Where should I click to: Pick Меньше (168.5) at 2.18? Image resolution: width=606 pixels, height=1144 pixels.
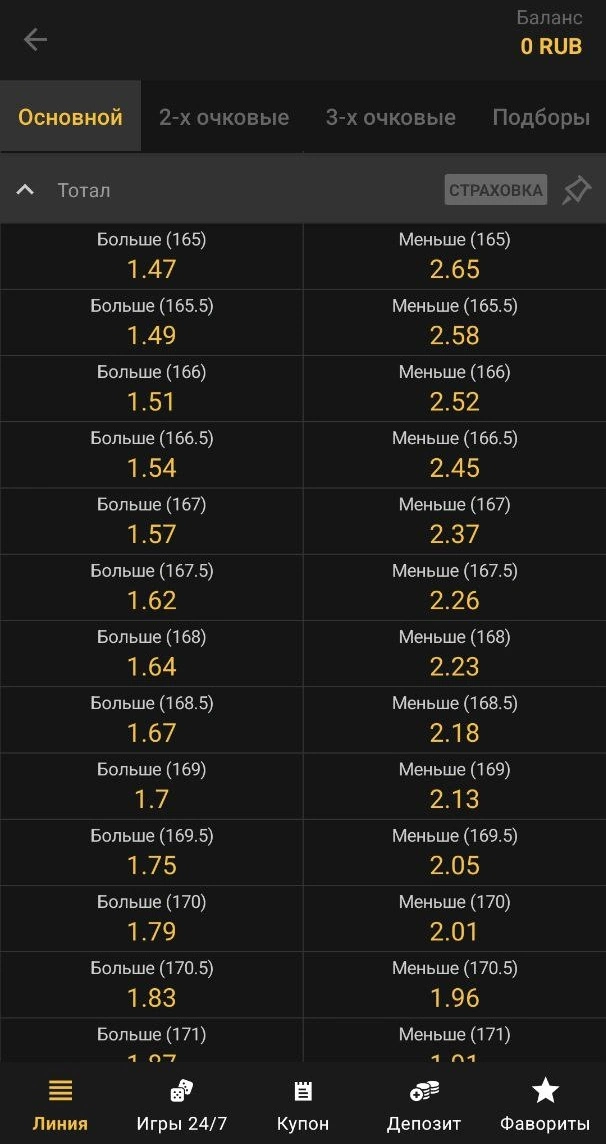point(454,720)
